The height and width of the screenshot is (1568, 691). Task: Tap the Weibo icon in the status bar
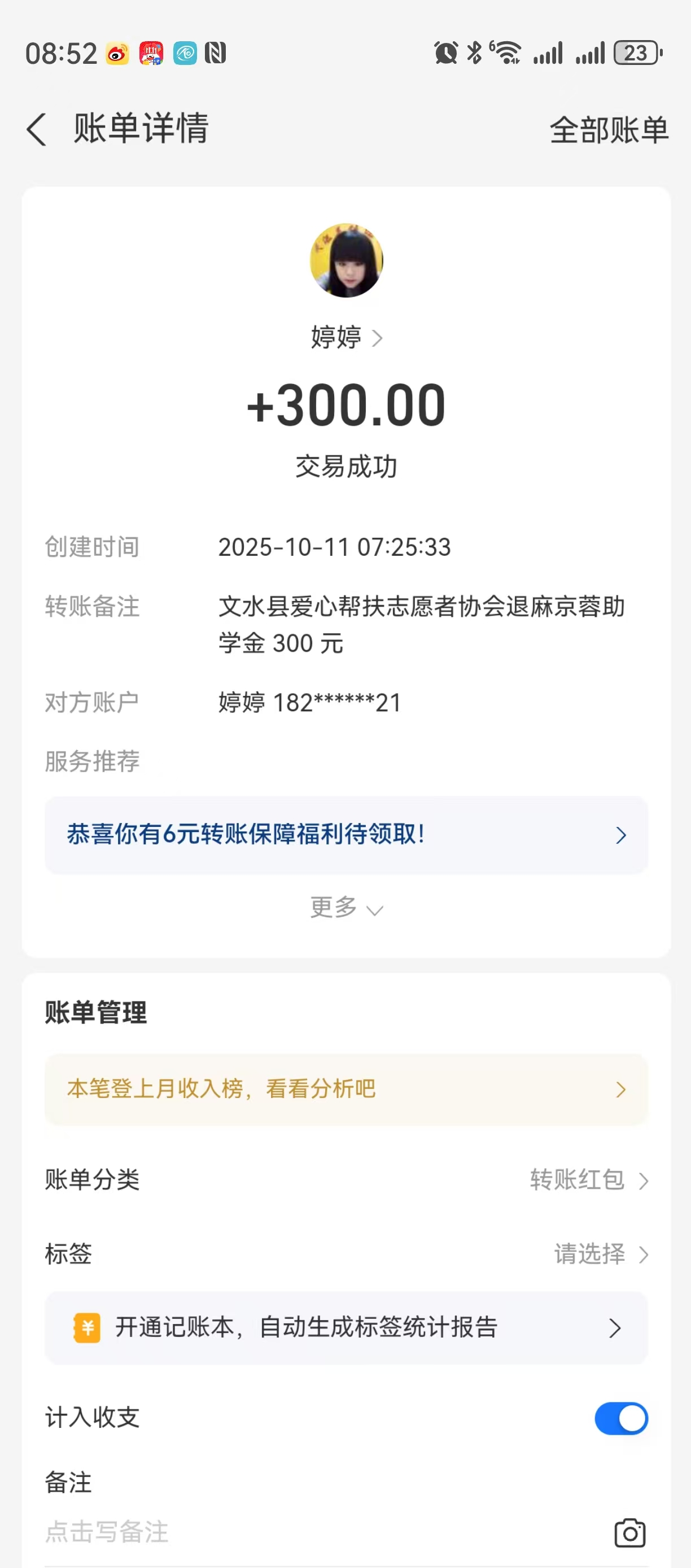point(119,54)
